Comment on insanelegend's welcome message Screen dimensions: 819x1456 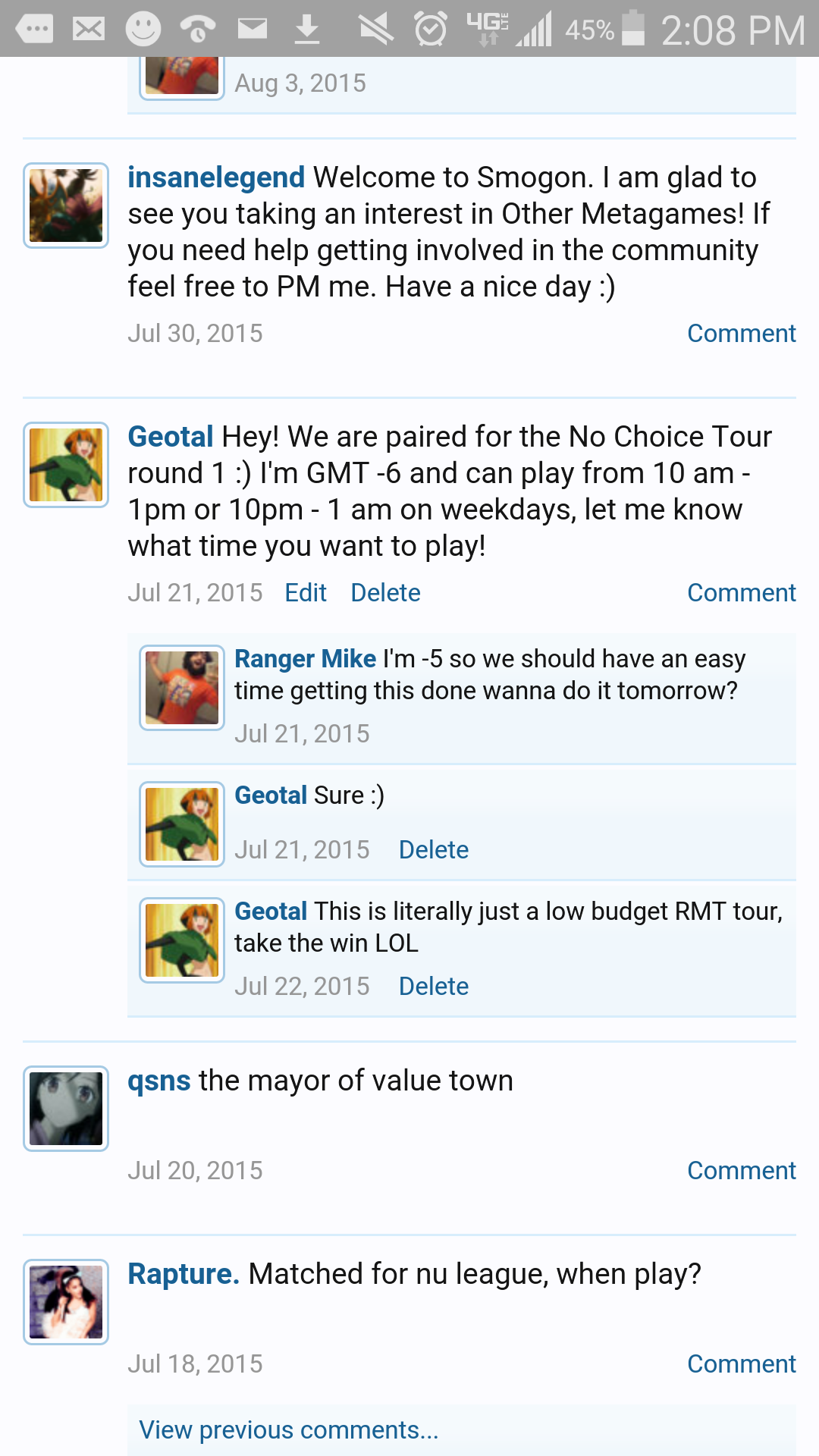pyautogui.click(x=741, y=334)
